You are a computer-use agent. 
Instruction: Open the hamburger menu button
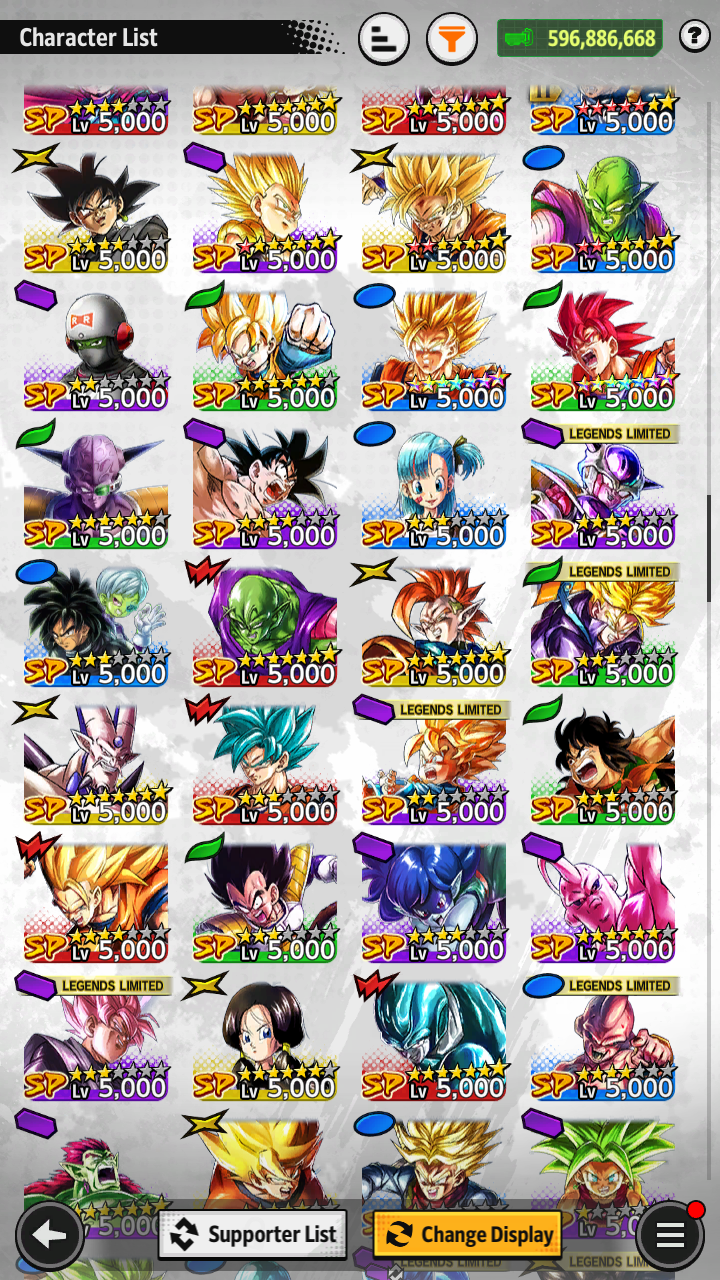click(x=670, y=1235)
